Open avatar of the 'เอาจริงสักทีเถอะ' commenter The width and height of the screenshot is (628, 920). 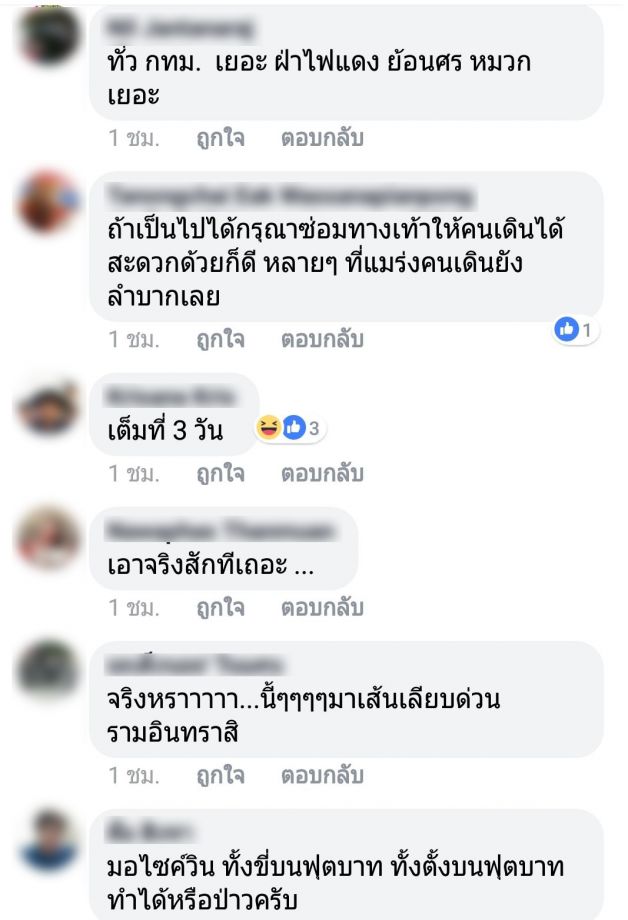click(49, 538)
